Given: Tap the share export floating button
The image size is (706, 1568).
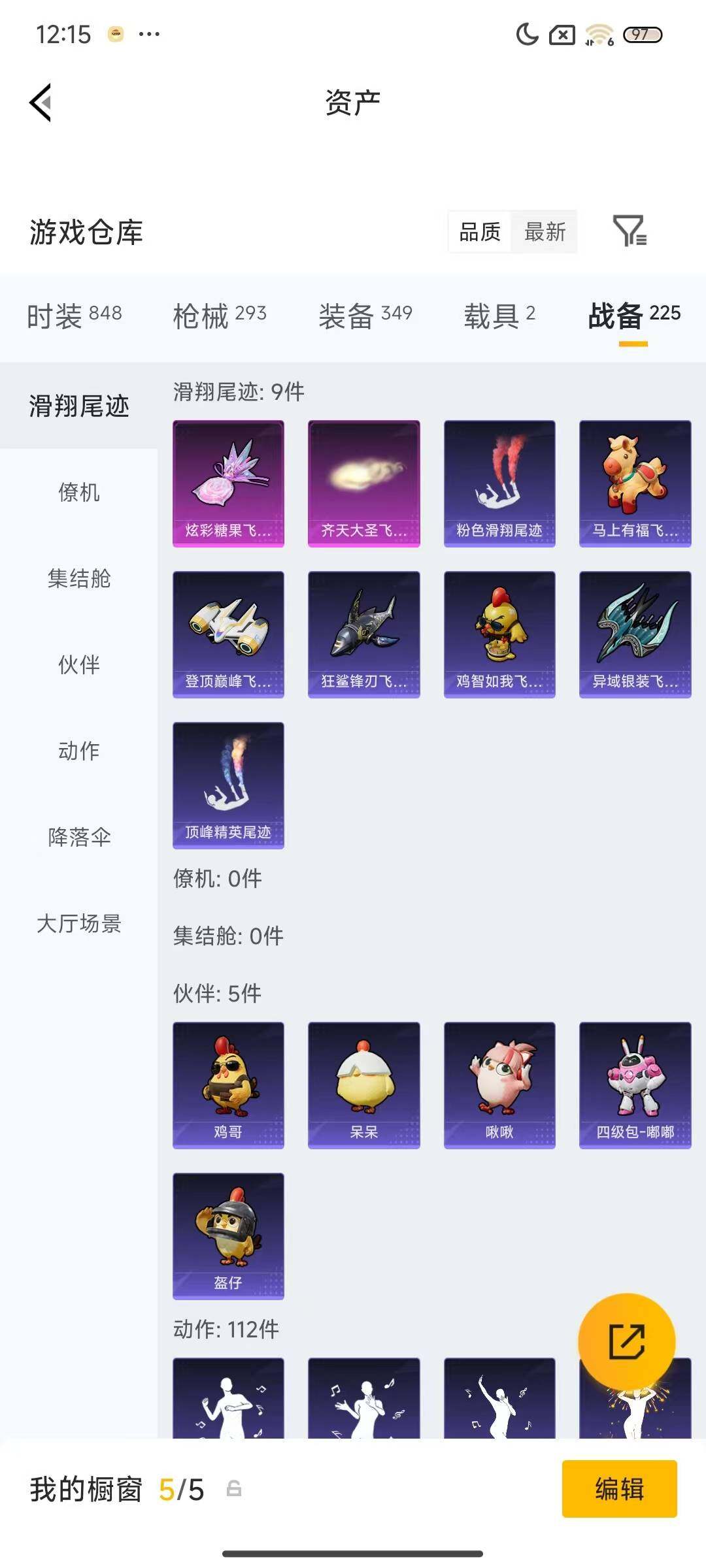Looking at the screenshot, I should (x=627, y=1343).
